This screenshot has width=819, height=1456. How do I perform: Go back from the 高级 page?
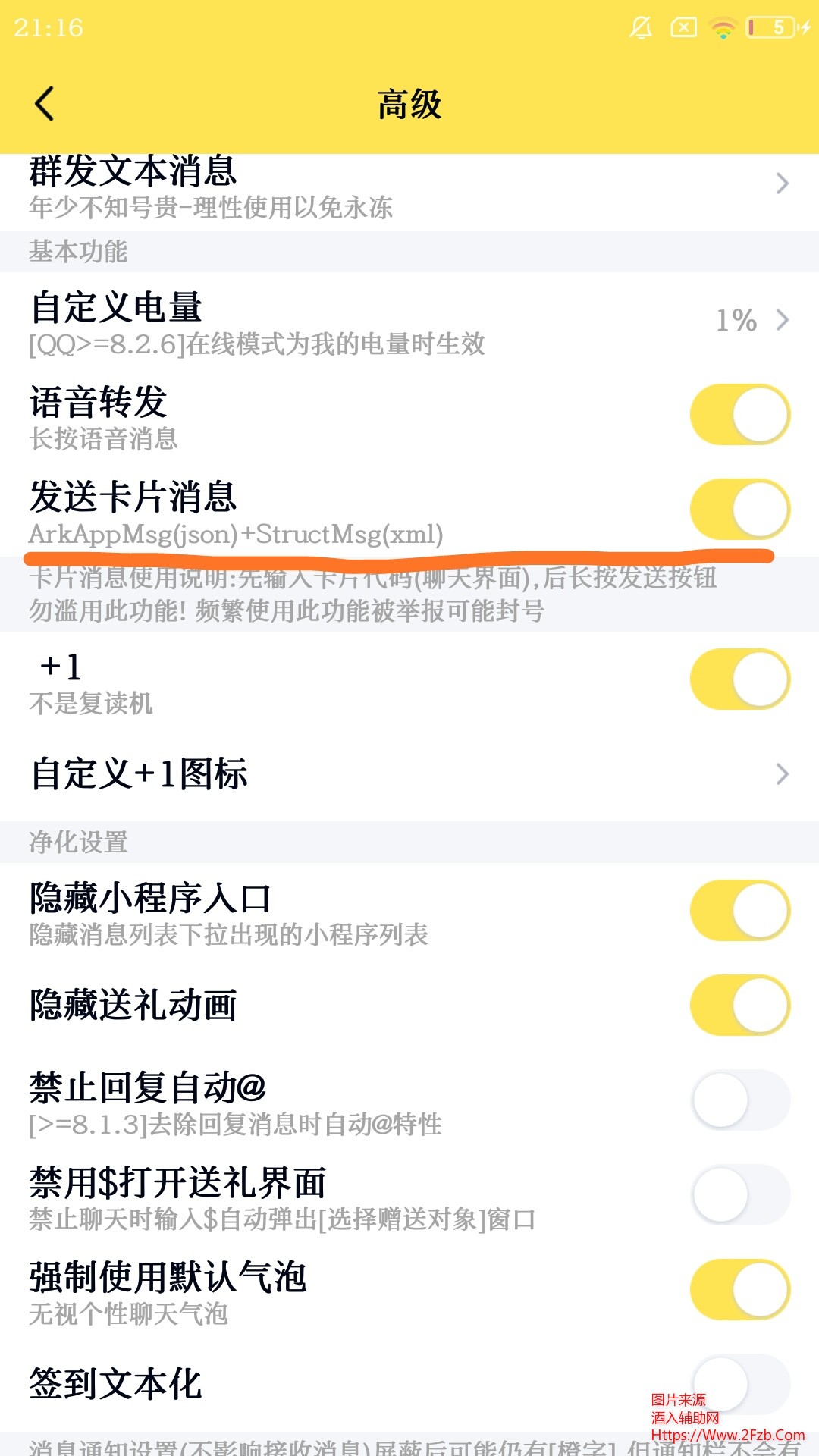click(x=45, y=104)
